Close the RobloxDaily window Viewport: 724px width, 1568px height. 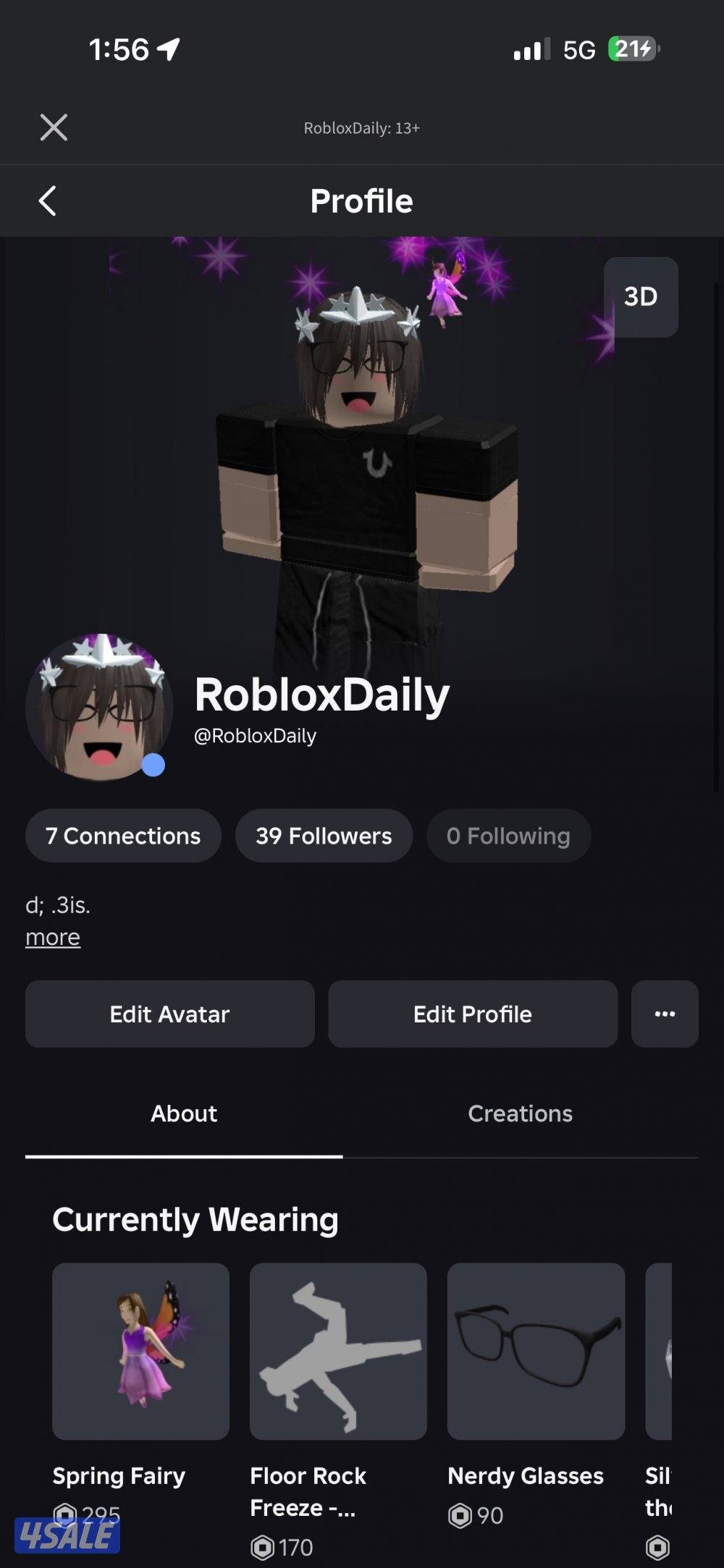click(x=54, y=127)
